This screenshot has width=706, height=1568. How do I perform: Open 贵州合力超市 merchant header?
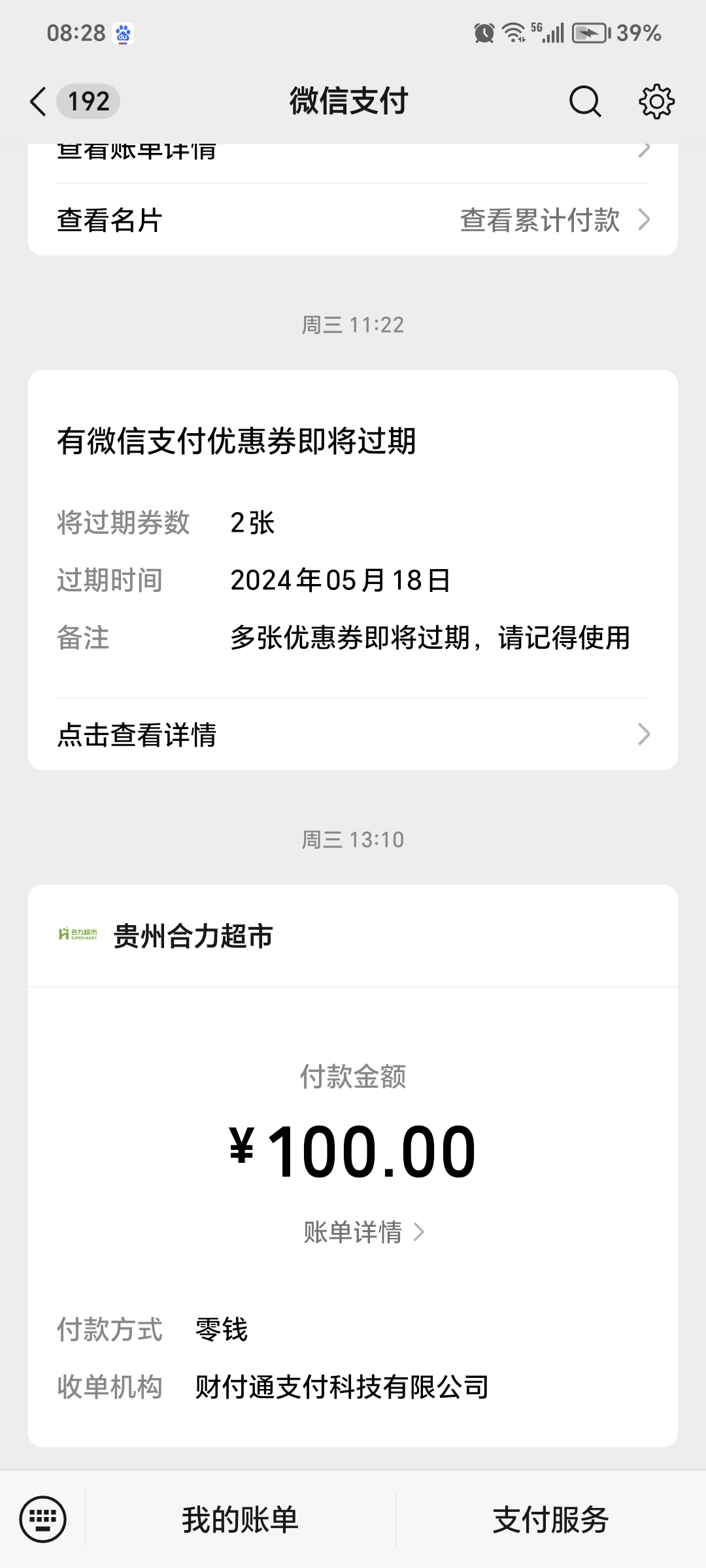[193, 936]
